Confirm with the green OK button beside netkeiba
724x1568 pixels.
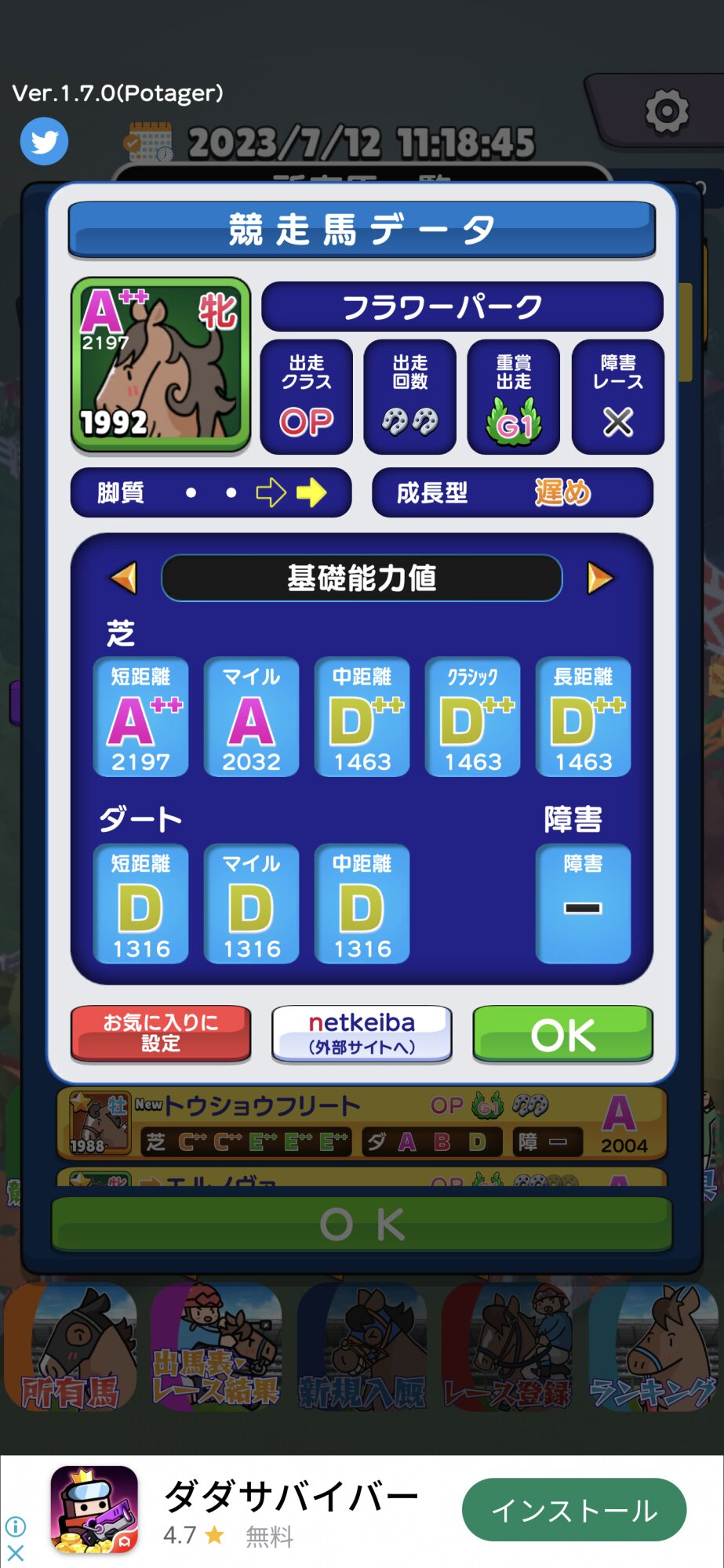[562, 1034]
